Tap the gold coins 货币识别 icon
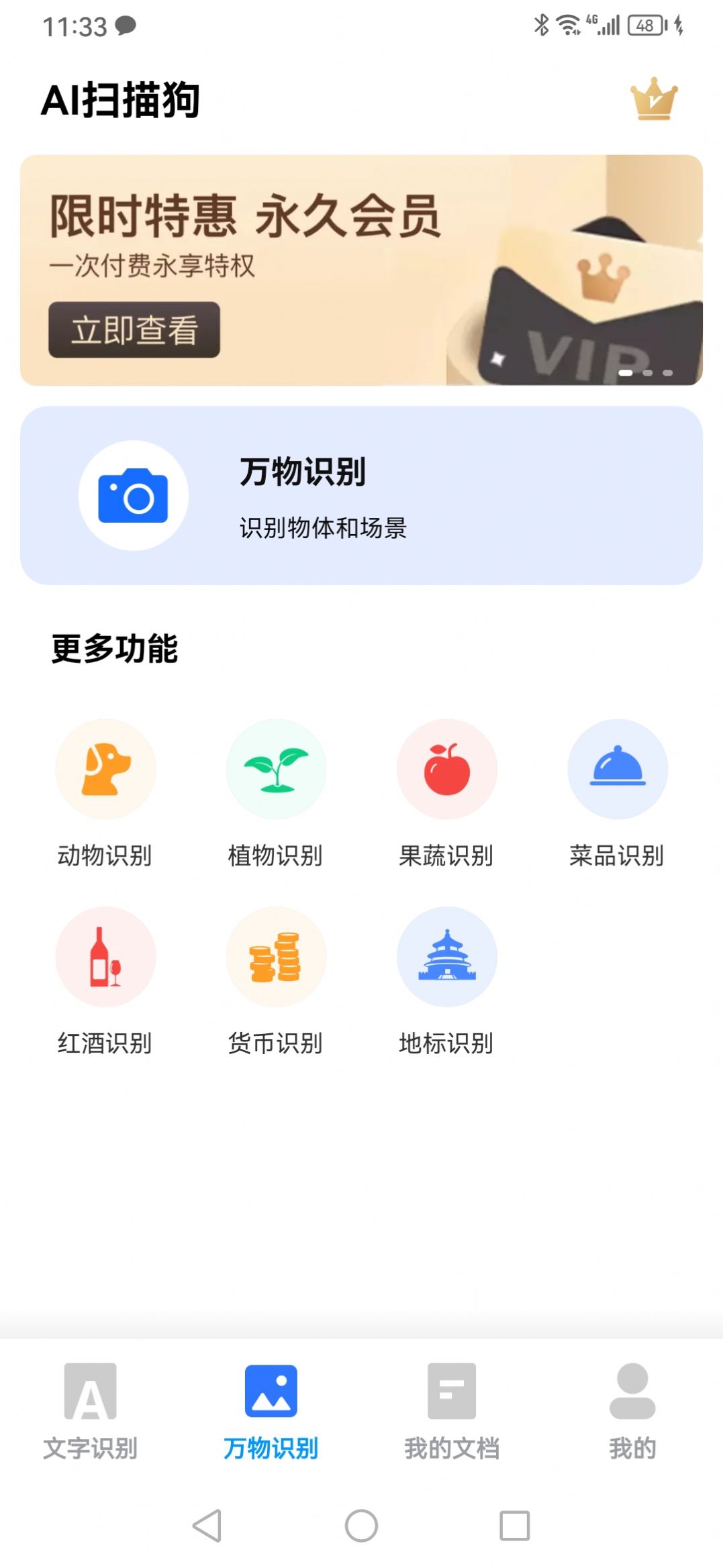This screenshot has height=1568, width=723. 277,958
